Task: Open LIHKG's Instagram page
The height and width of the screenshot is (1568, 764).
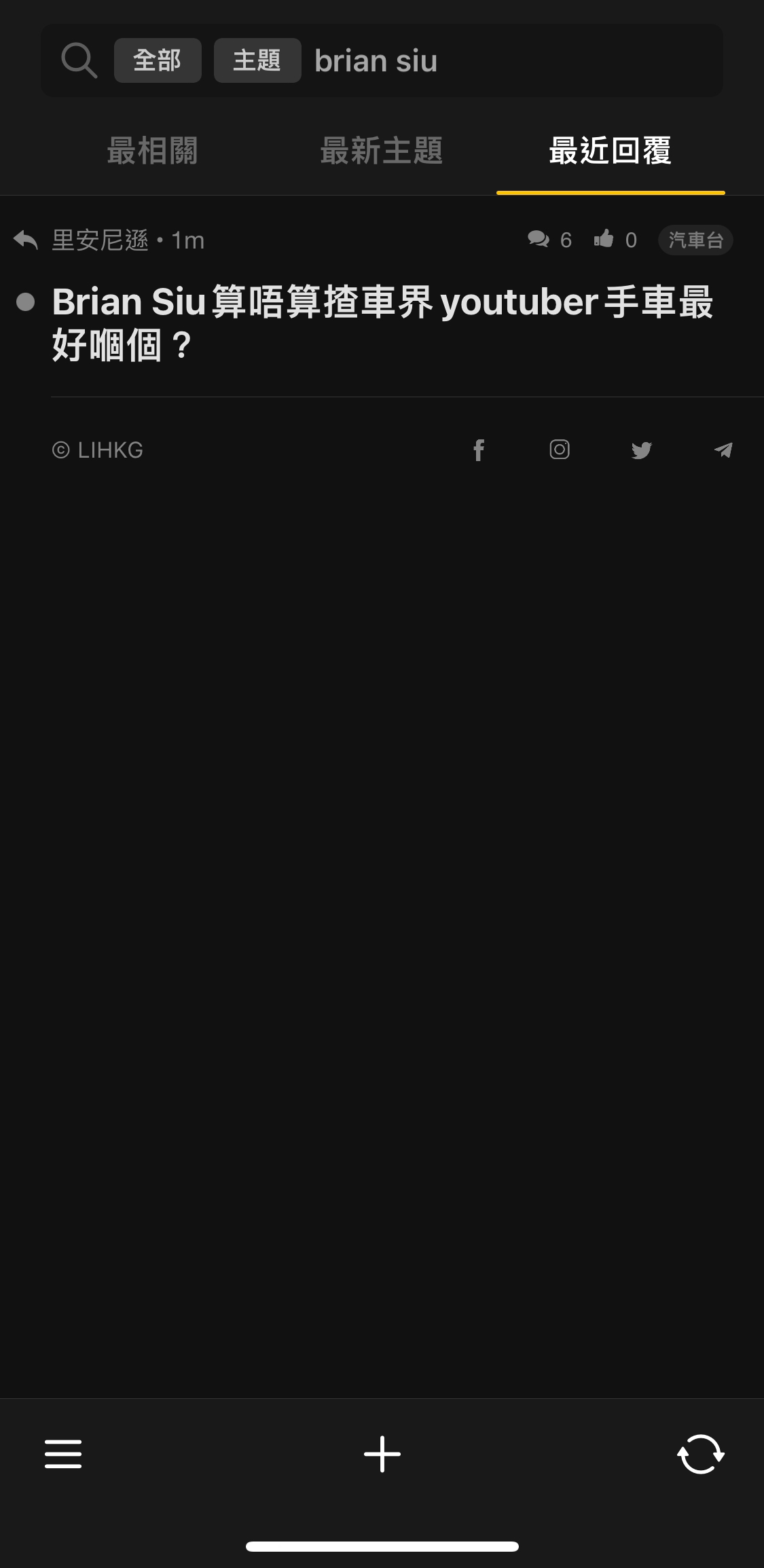Action: pos(560,450)
